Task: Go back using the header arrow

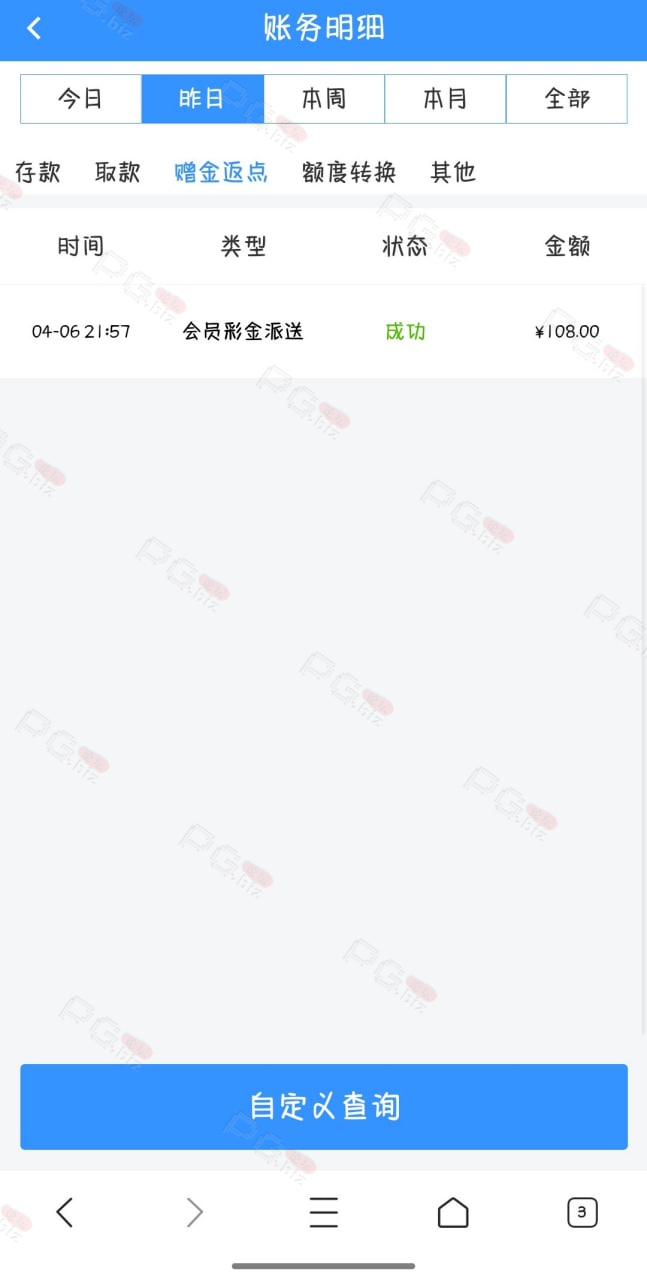Action: pos(34,28)
